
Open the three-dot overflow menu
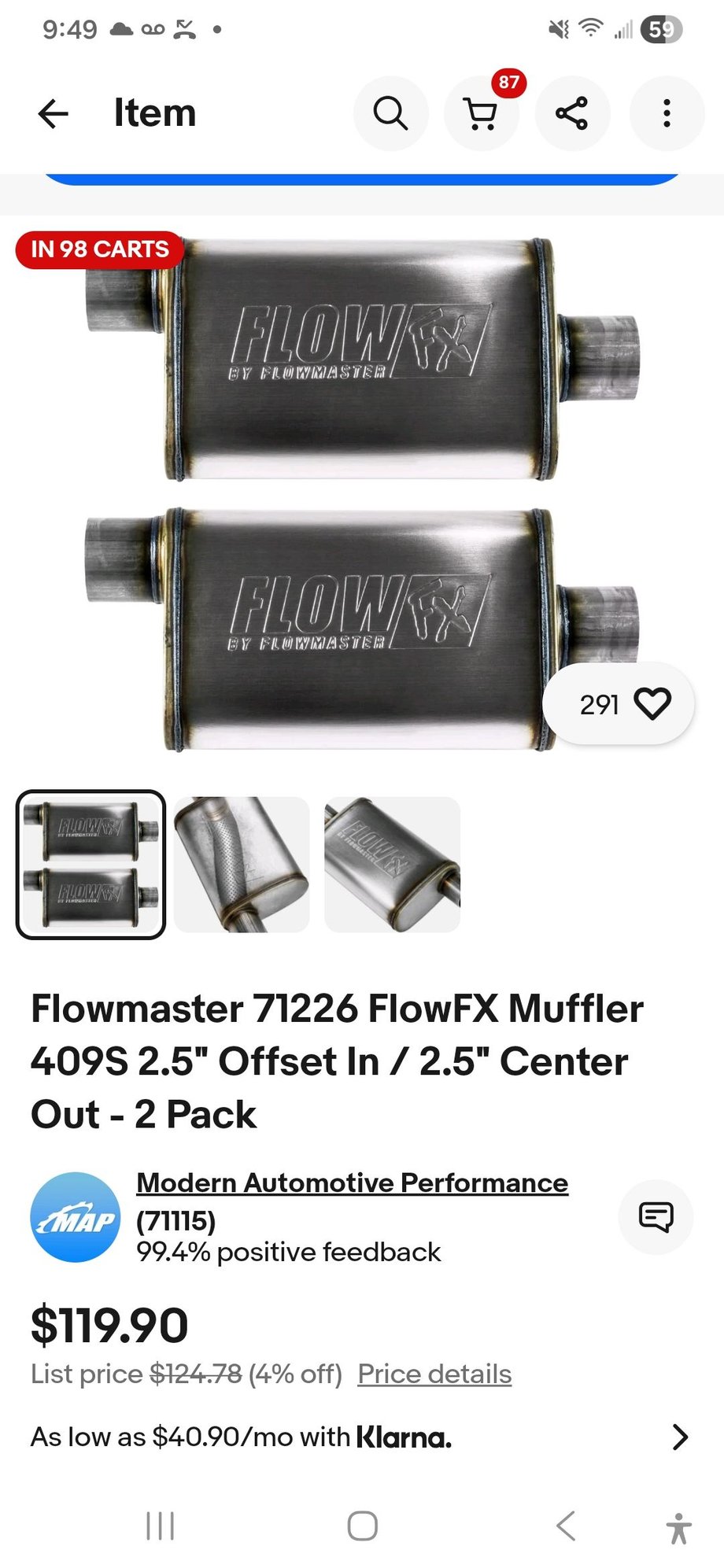coord(667,113)
